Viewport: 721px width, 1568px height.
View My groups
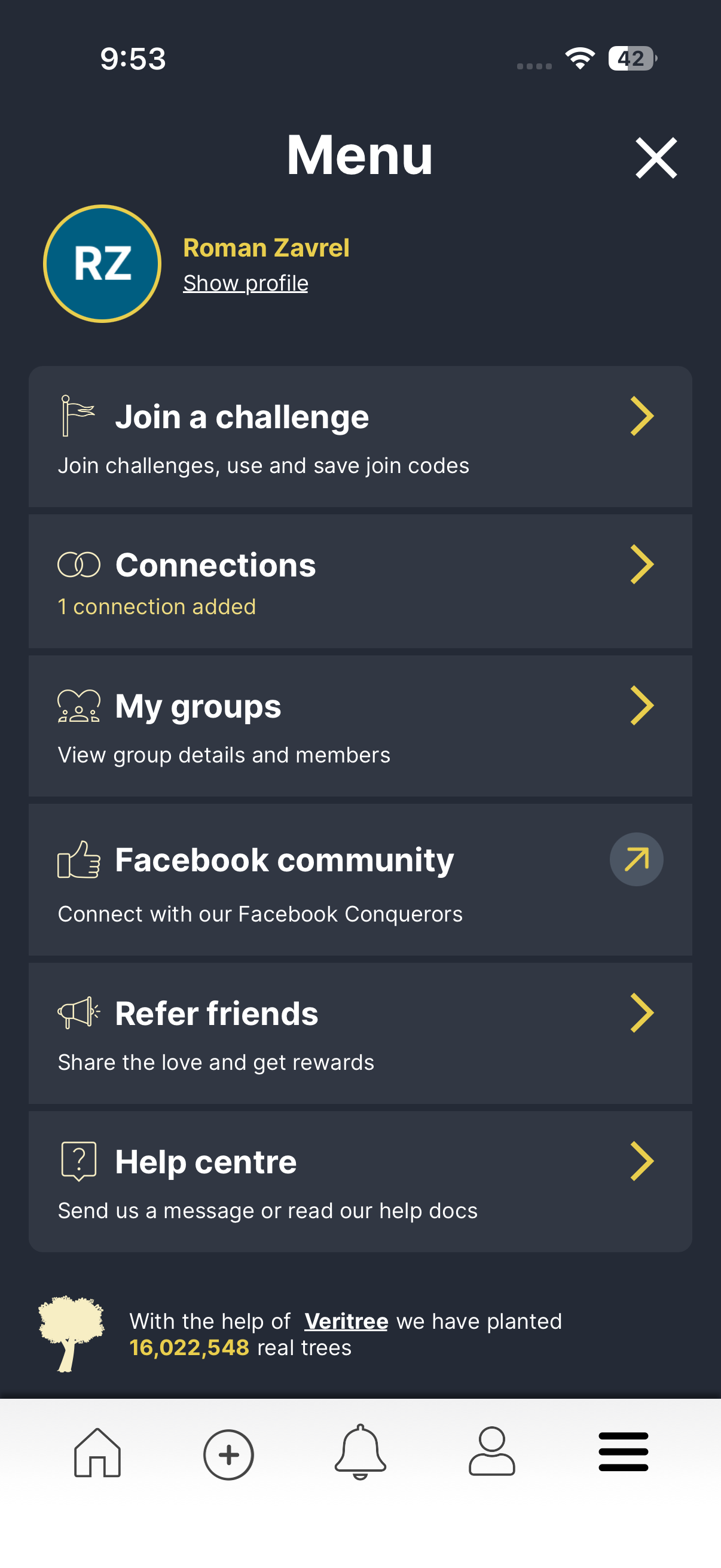point(360,725)
